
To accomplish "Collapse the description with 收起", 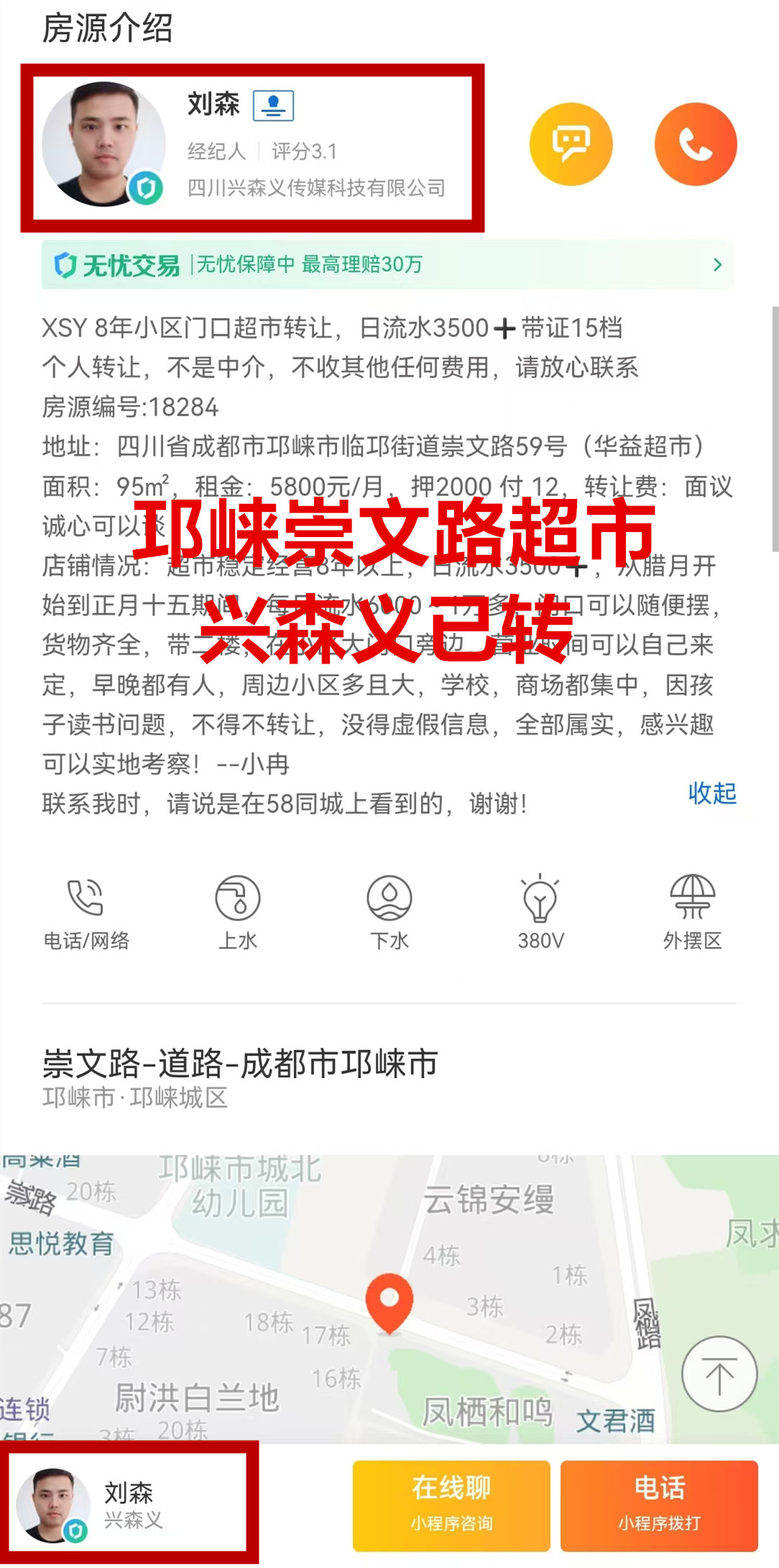I will [x=711, y=792].
